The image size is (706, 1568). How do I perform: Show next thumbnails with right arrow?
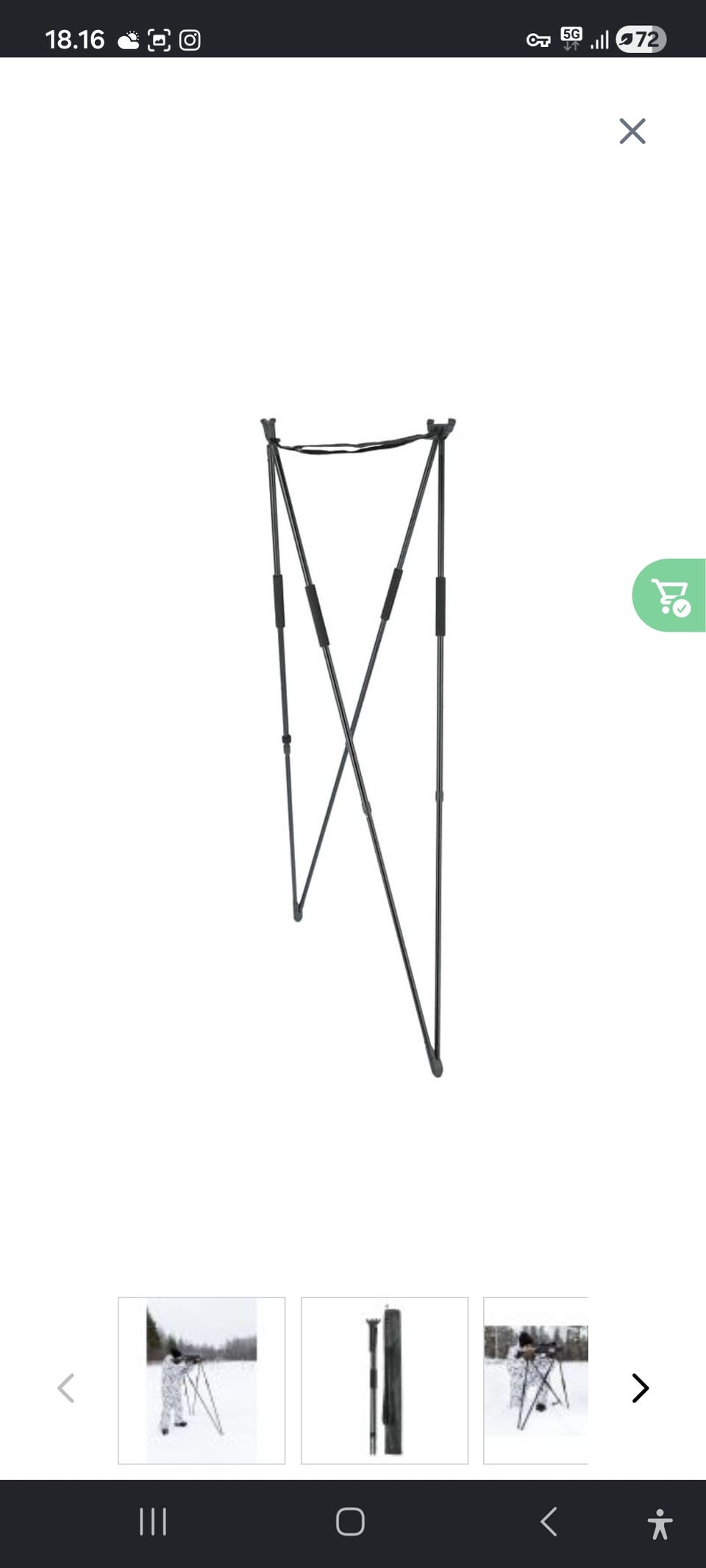click(641, 1388)
